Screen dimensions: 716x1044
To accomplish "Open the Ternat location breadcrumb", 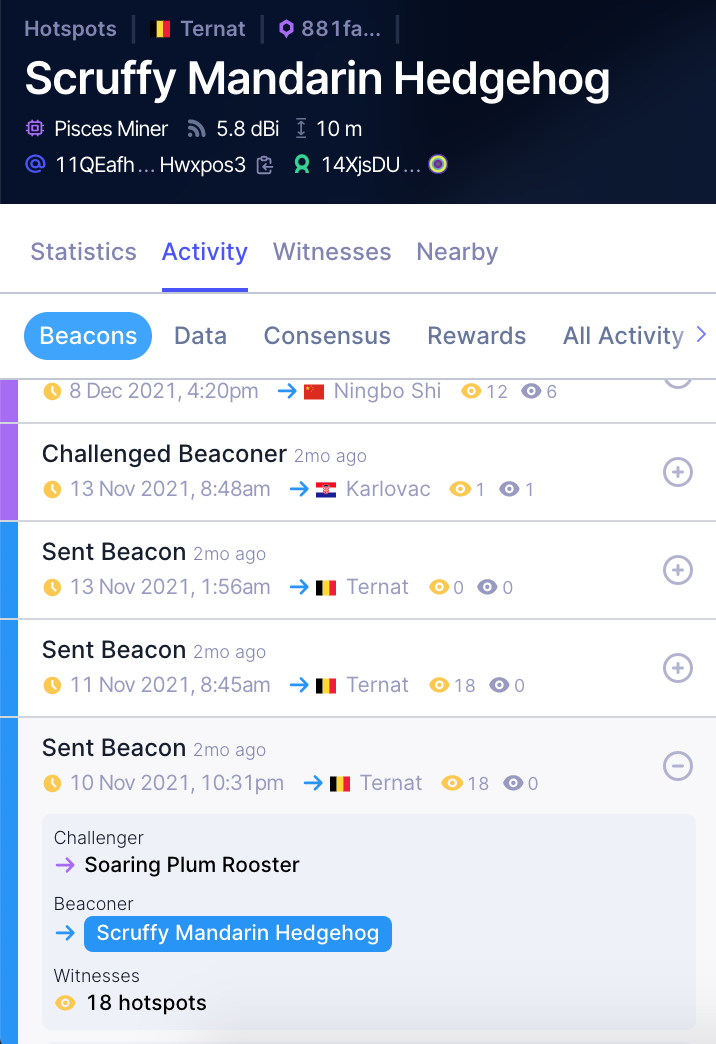I will point(198,29).
